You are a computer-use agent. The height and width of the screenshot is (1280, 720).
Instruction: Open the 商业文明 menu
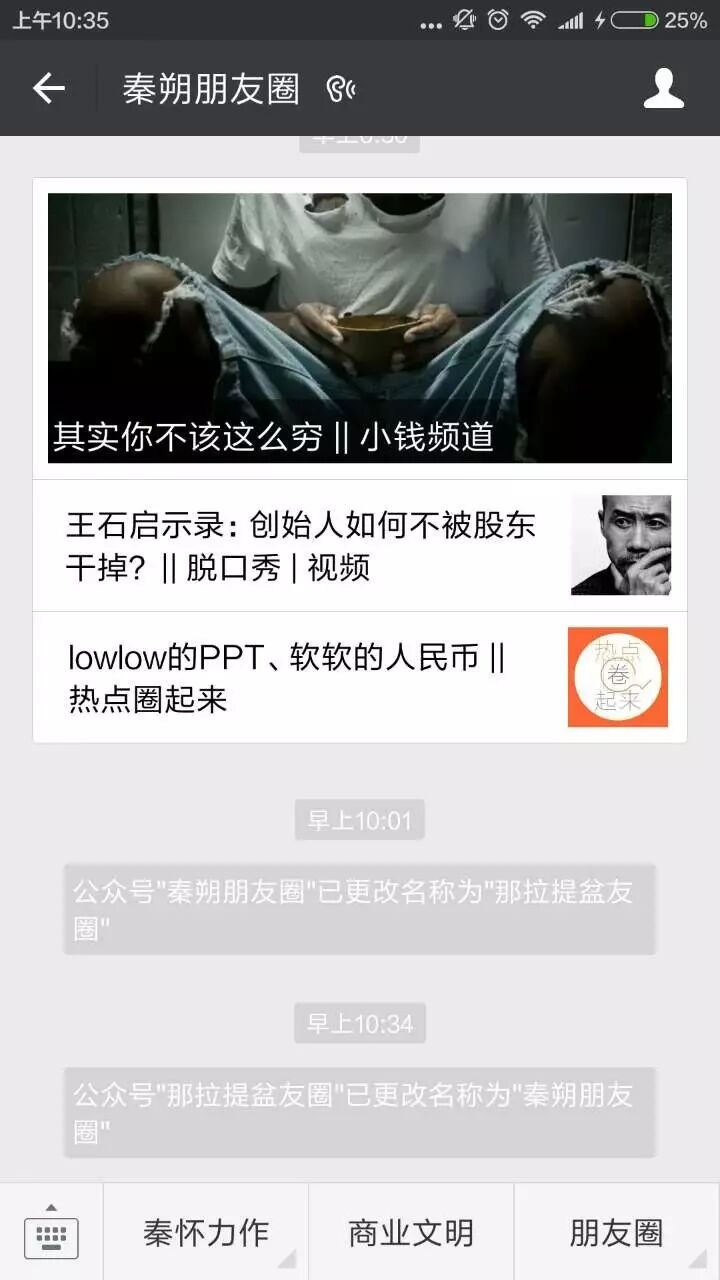tap(411, 1233)
